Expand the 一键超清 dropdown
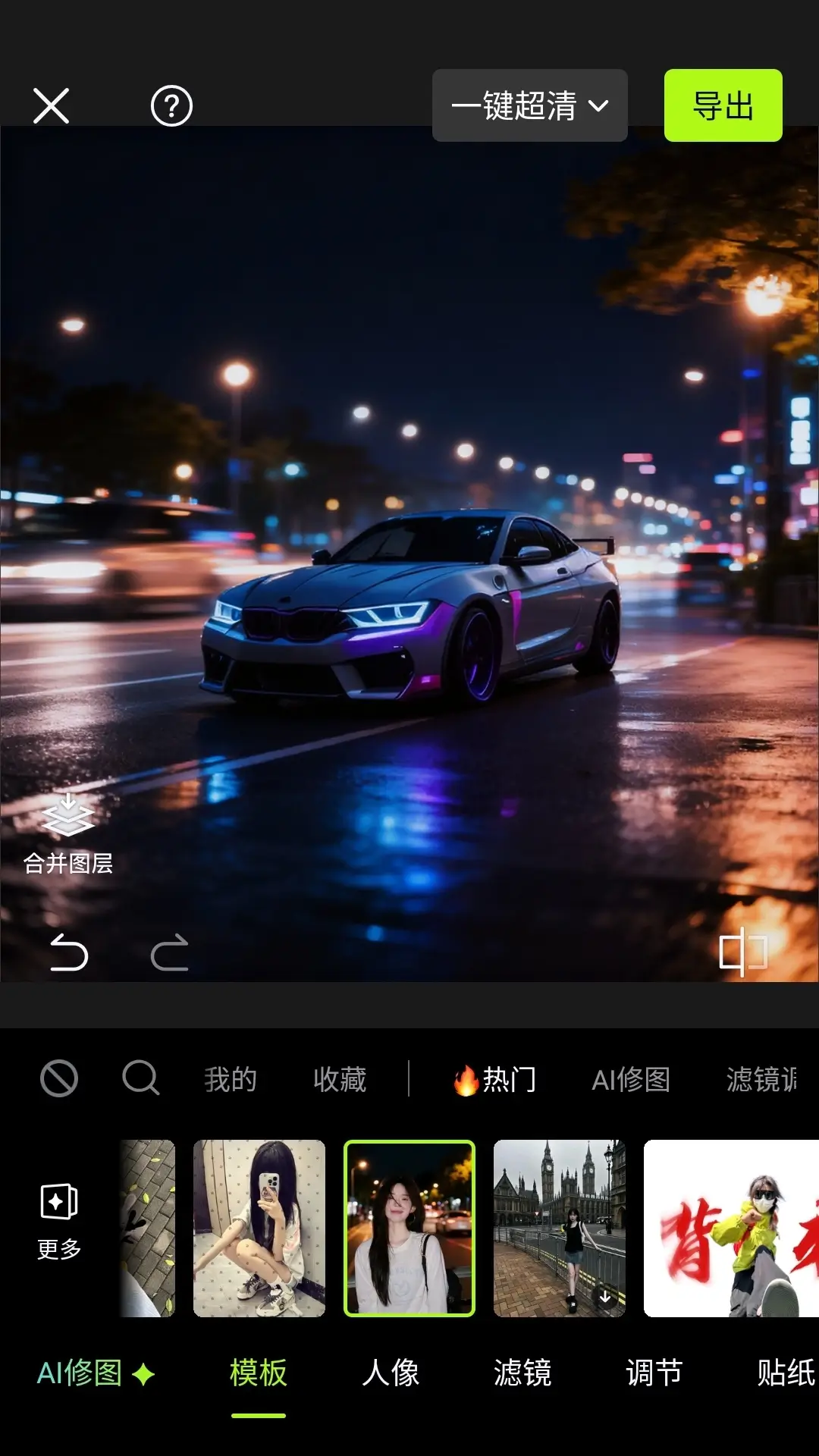 click(529, 105)
